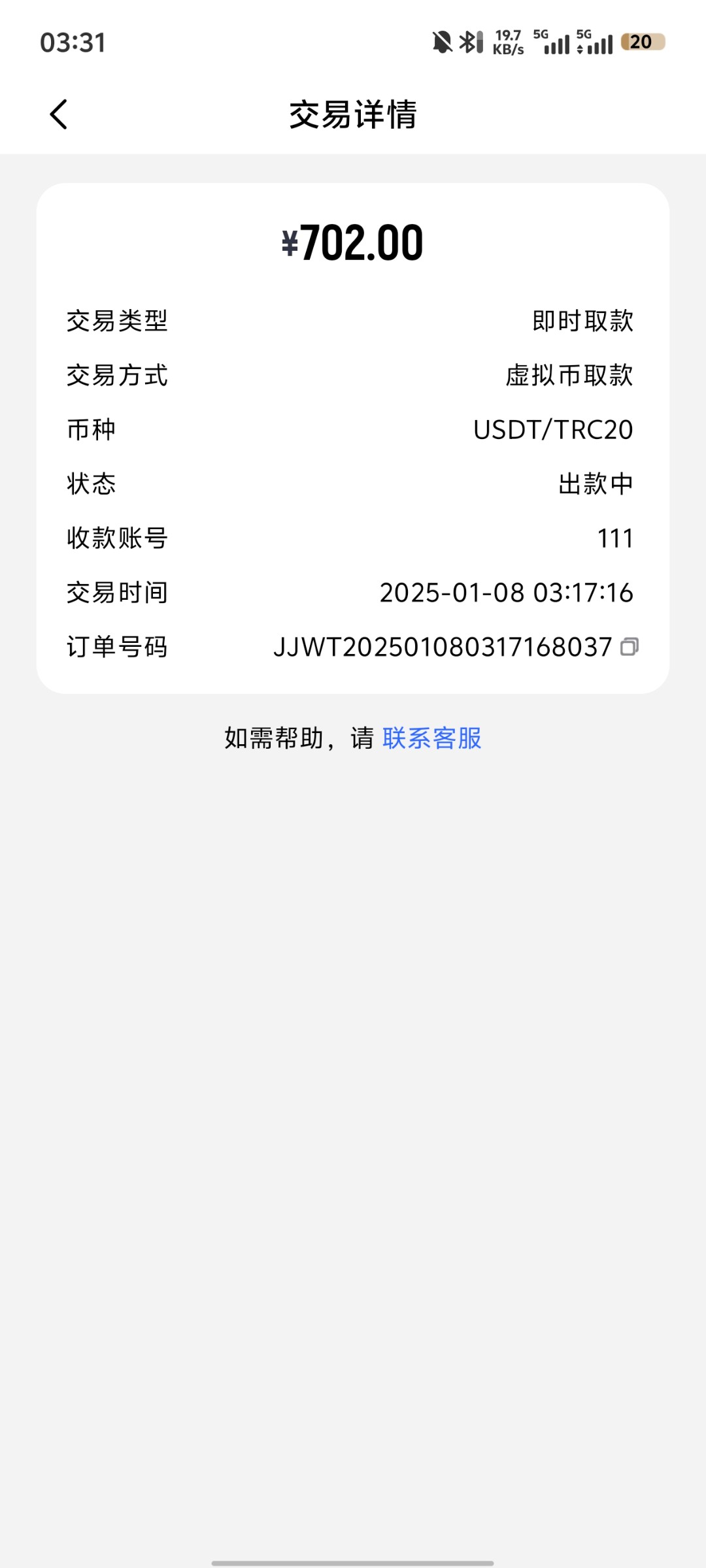
Task: Go back from the 交易详情 page
Action: (59, 114)
